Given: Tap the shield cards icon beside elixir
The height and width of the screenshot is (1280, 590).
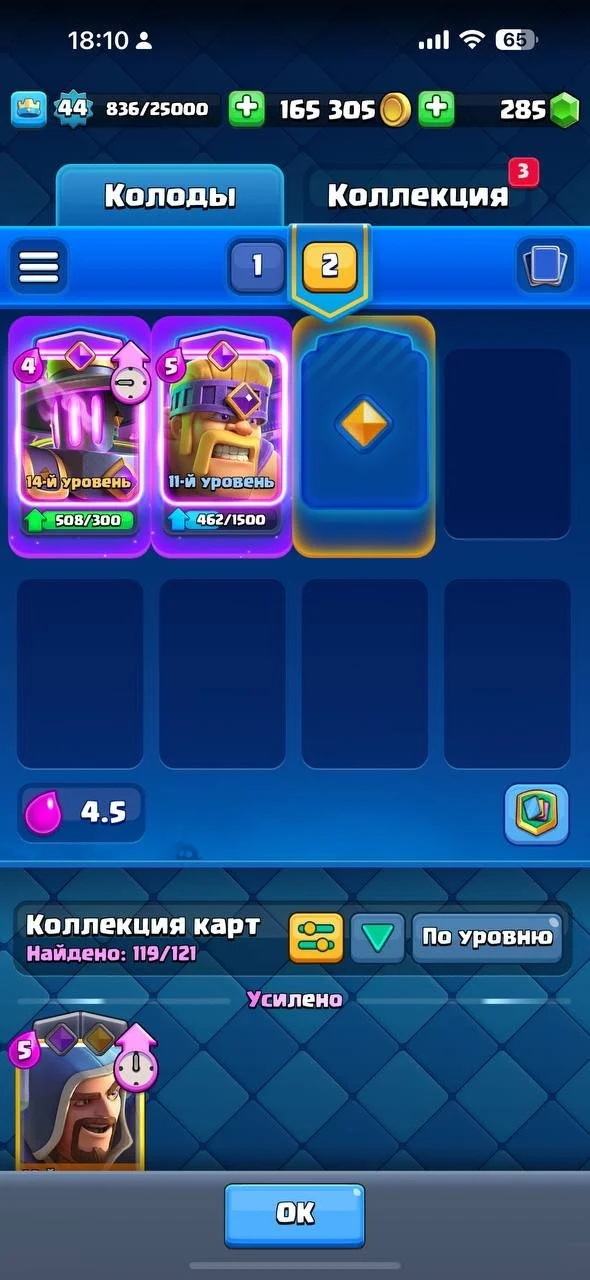Looking at the screenshot, I should coord(537,813).
